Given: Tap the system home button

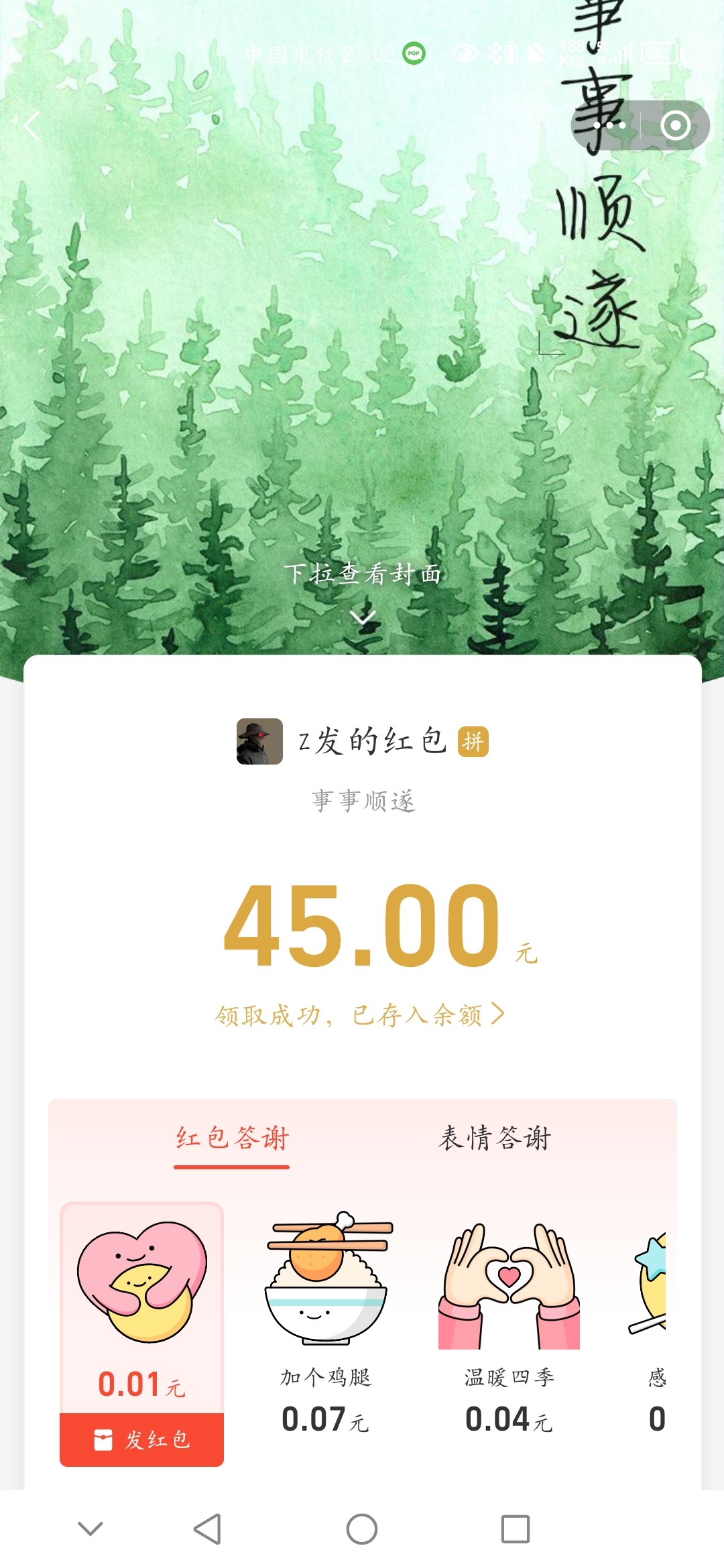Looking at the screenshot, I should click(x=362, y=1529).
